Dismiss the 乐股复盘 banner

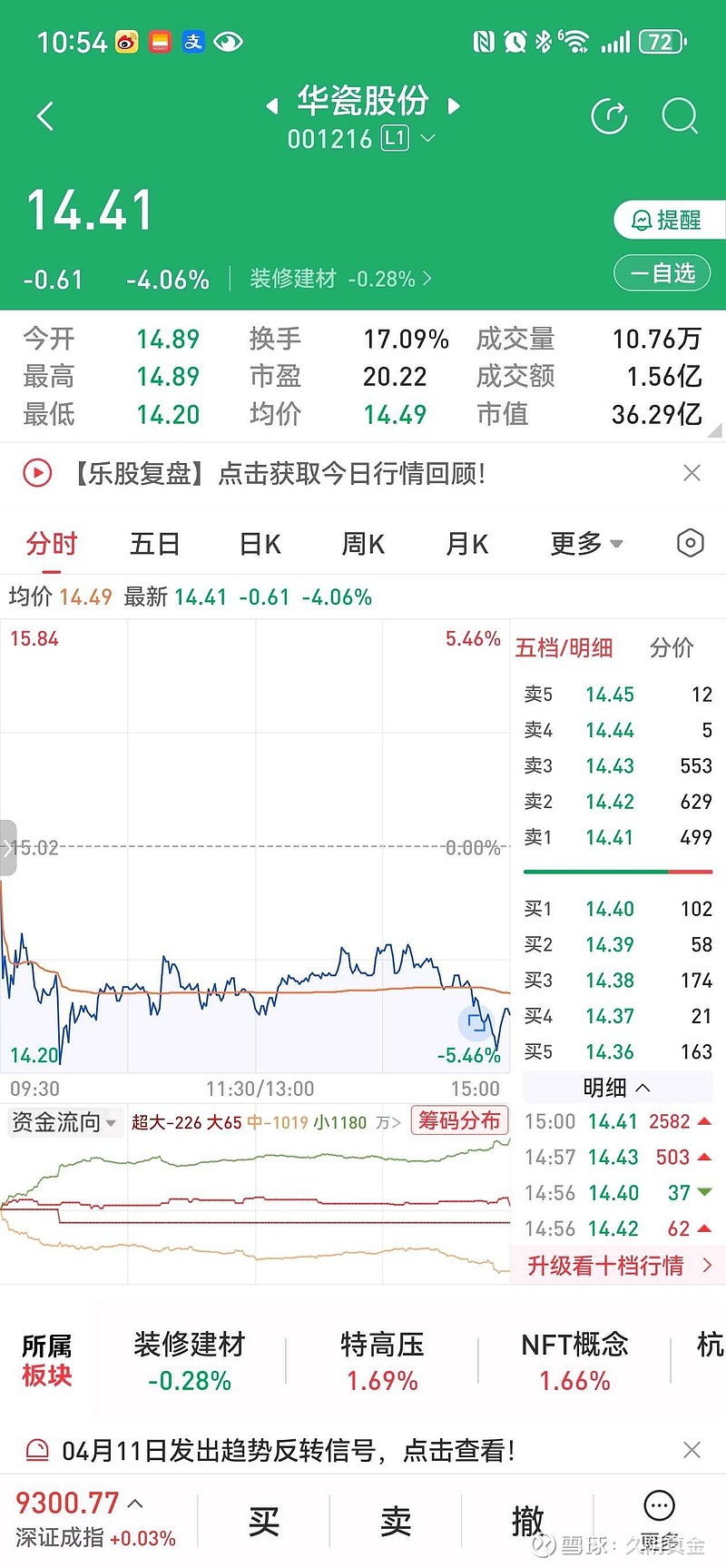click(692, 473)
